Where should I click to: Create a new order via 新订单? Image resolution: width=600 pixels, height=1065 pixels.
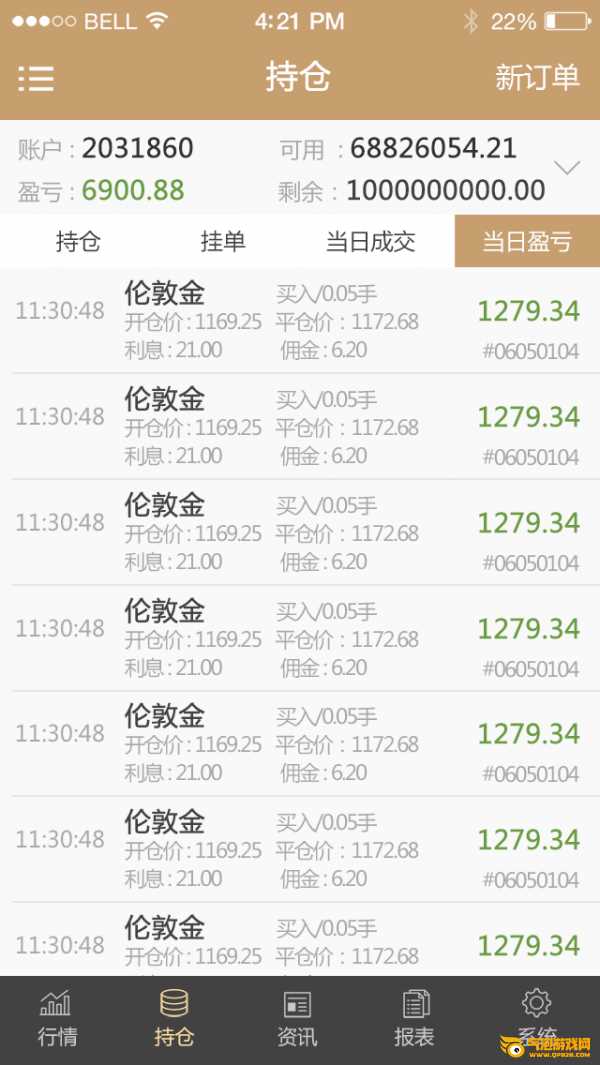coord(537,78)
